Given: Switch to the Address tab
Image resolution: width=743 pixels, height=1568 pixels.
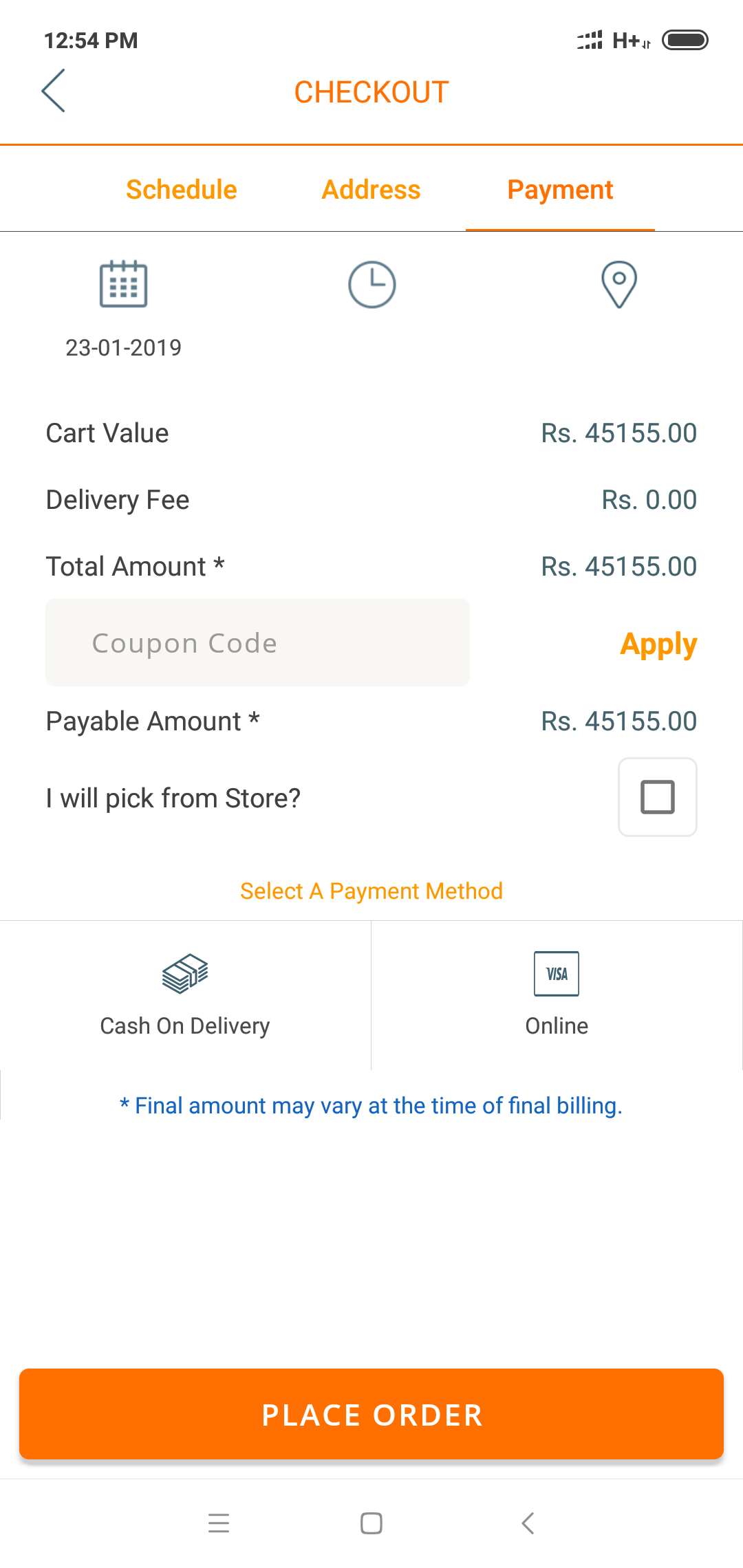Looking at the screenshot, I should click(x=371, y=190).
